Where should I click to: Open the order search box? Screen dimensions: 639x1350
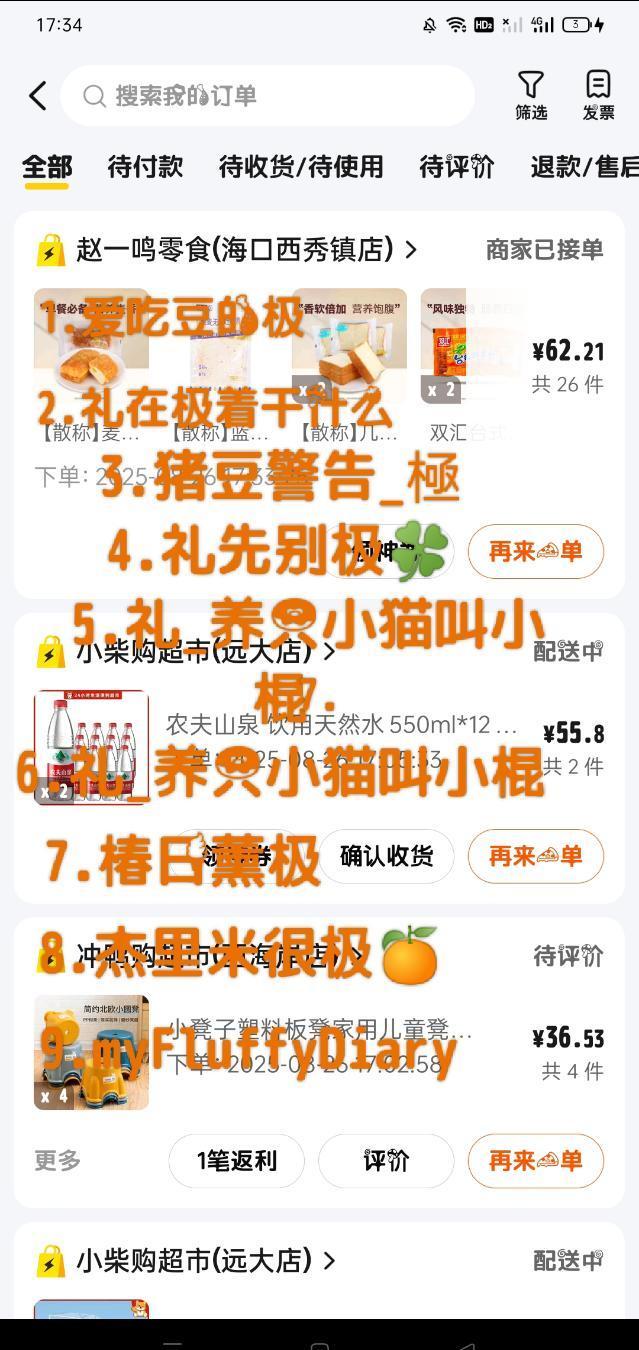(266, 96)
